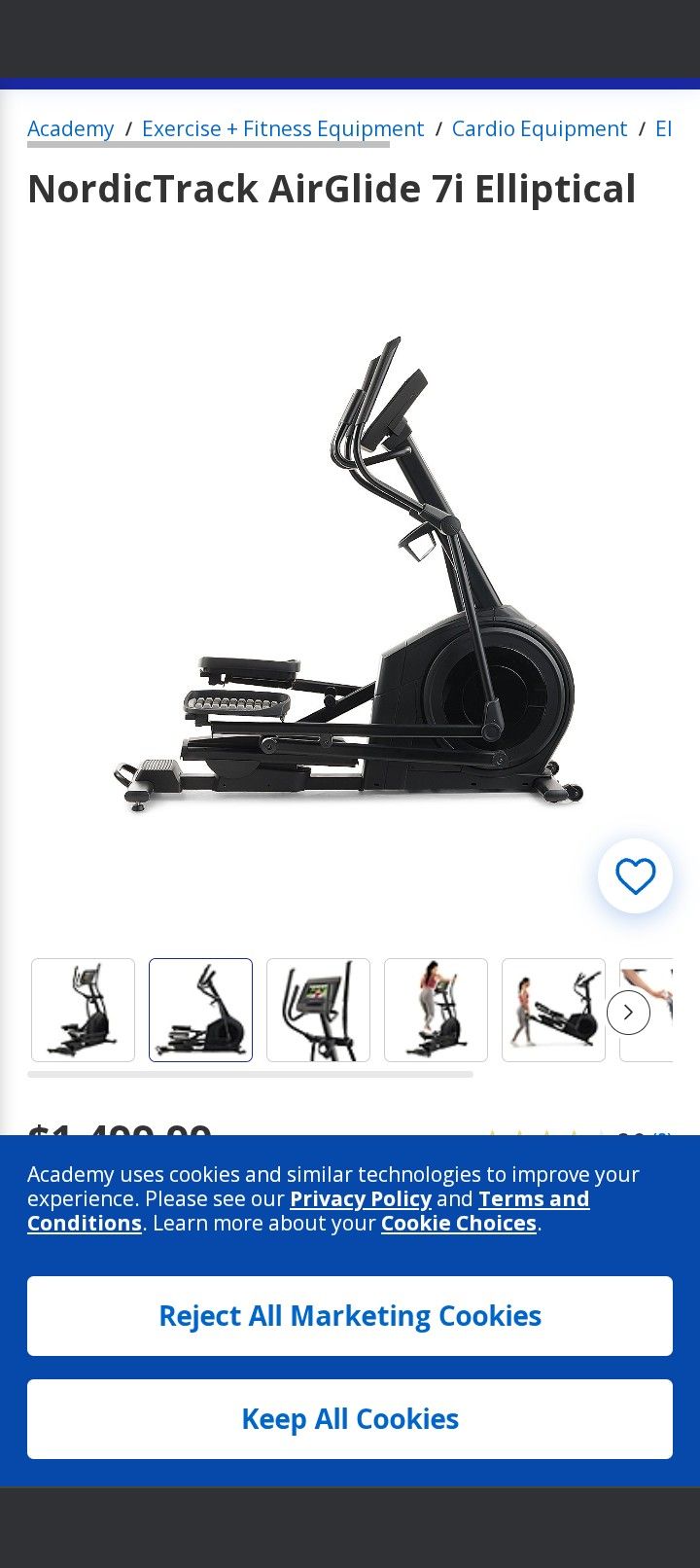Select the console display thumbnail

click(x=318, y=1010)
